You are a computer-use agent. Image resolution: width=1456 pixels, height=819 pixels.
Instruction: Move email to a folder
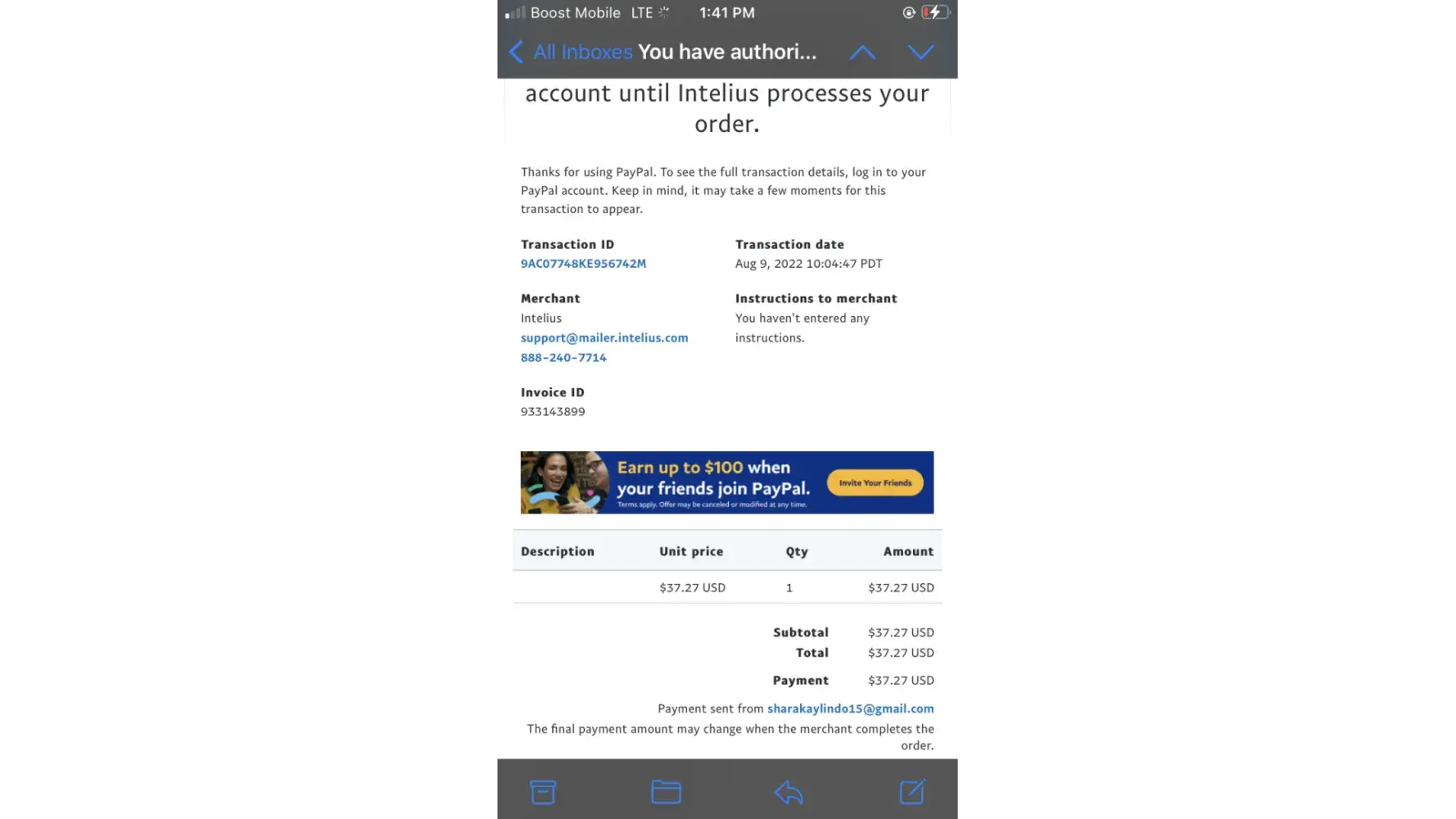[x=666, y=792]
